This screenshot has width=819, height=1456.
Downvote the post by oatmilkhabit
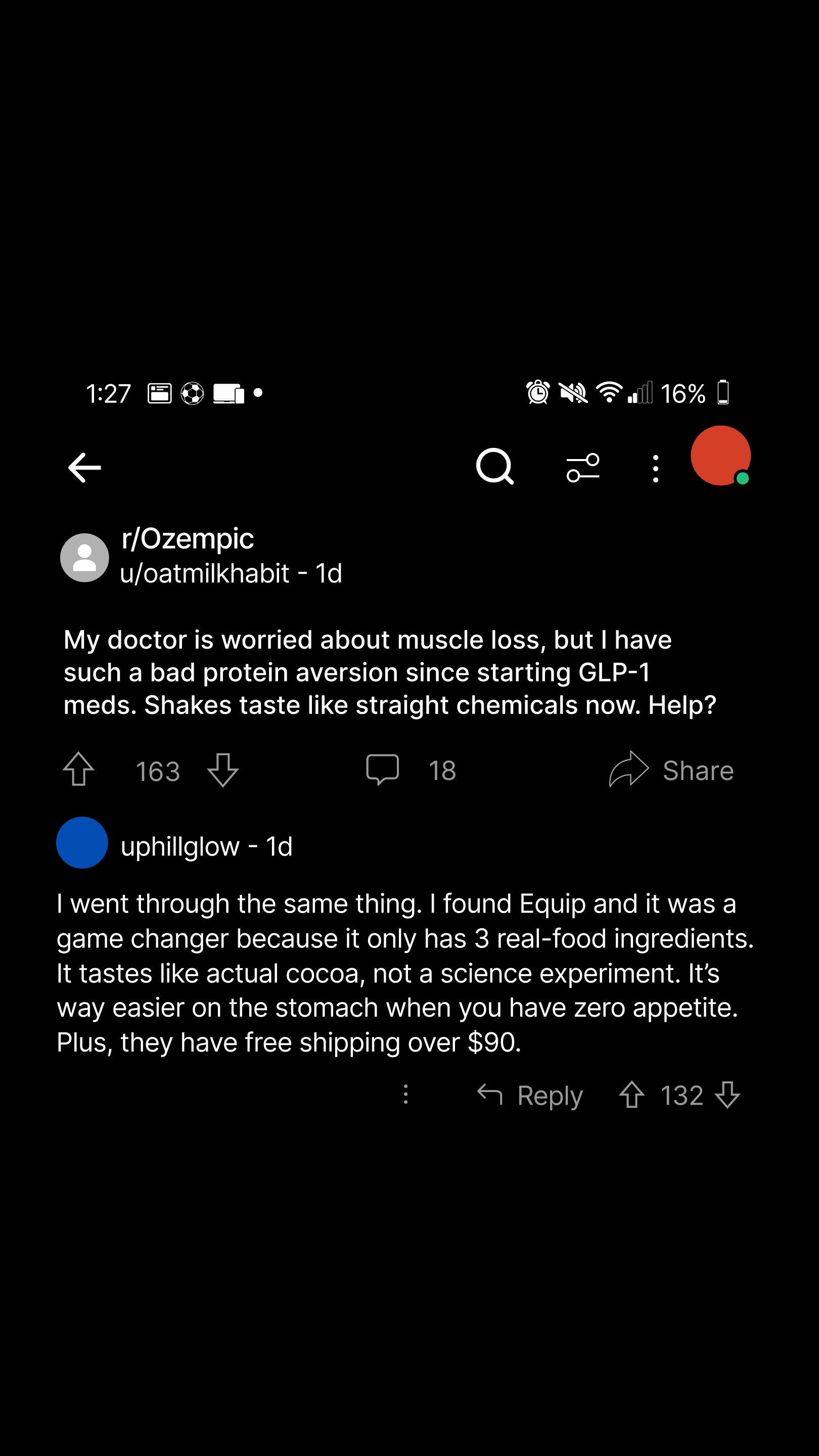pyautogui.click(x=222, y=770)
